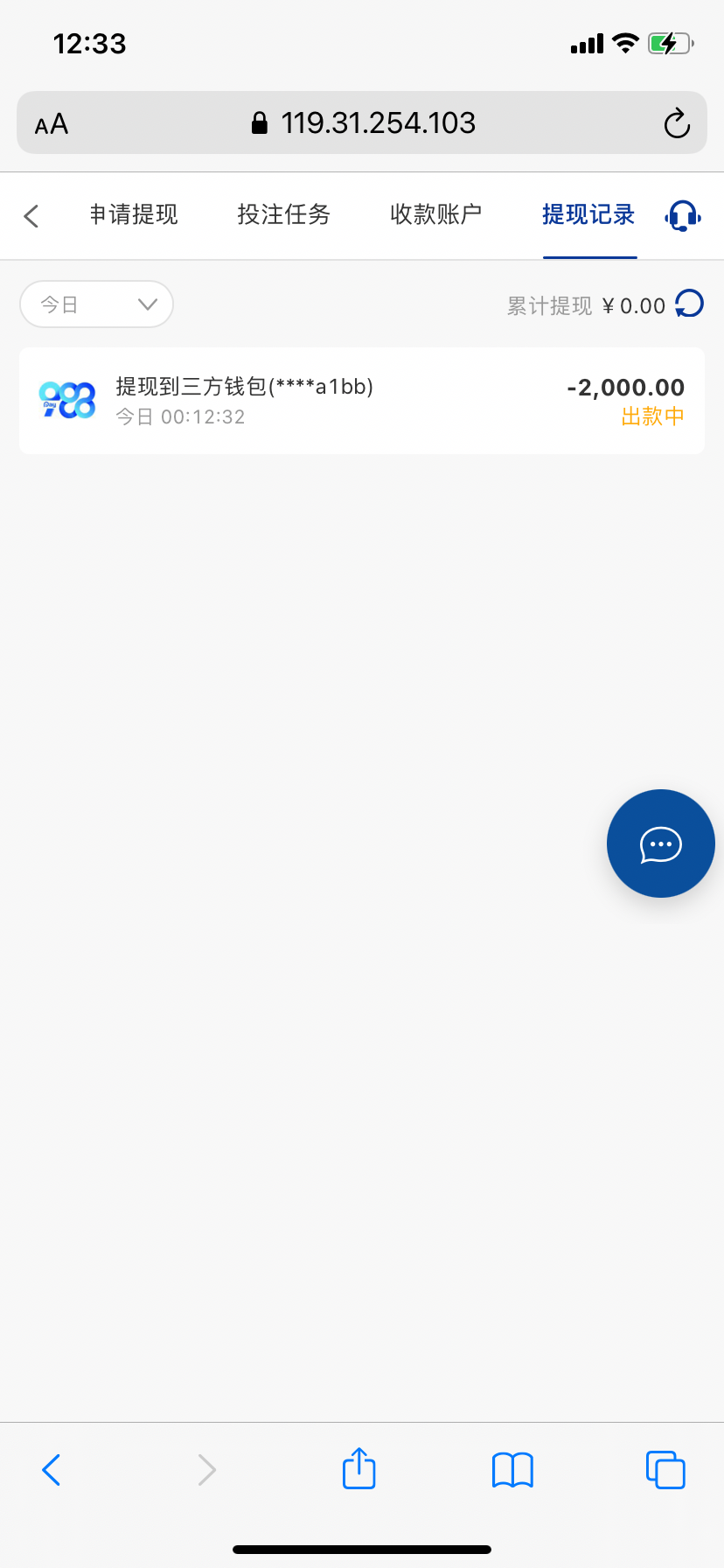Select the 收款账户 tab
Viewport: 724px width, 1568px height.
pos(436,214)
